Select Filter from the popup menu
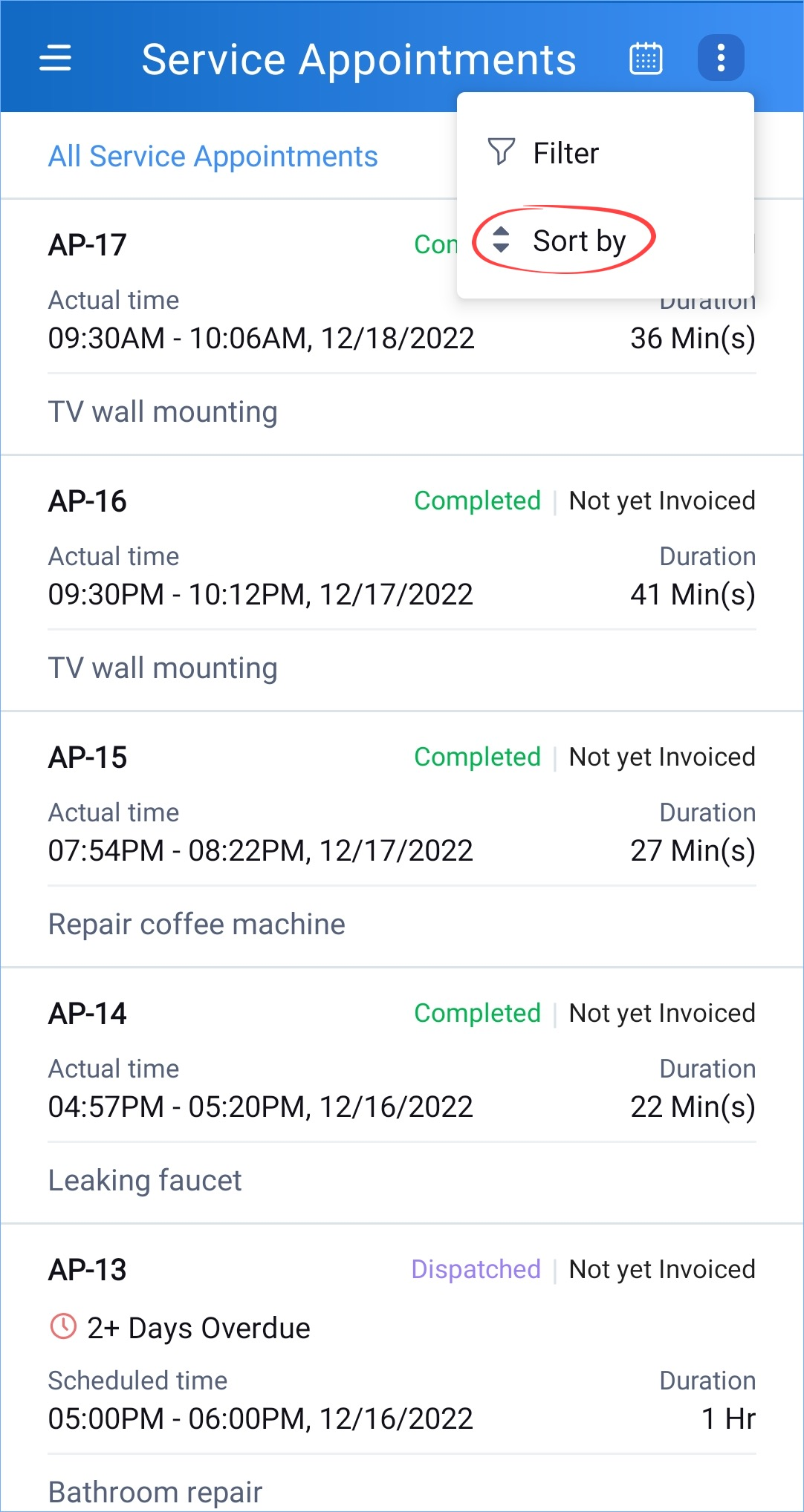The width and height of the screenshot is (804, 1512). click(x=606, y=153)
